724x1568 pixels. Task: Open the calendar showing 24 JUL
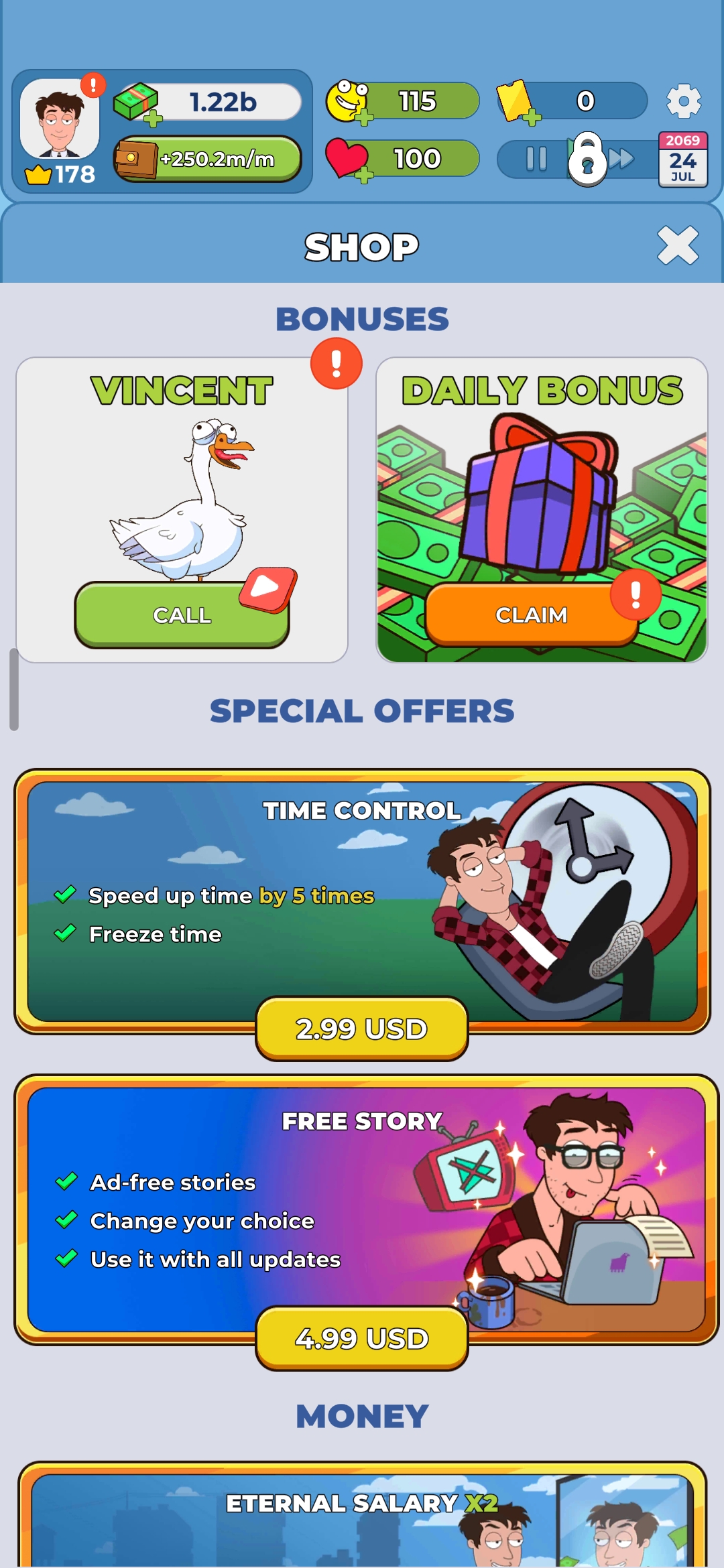682,159
